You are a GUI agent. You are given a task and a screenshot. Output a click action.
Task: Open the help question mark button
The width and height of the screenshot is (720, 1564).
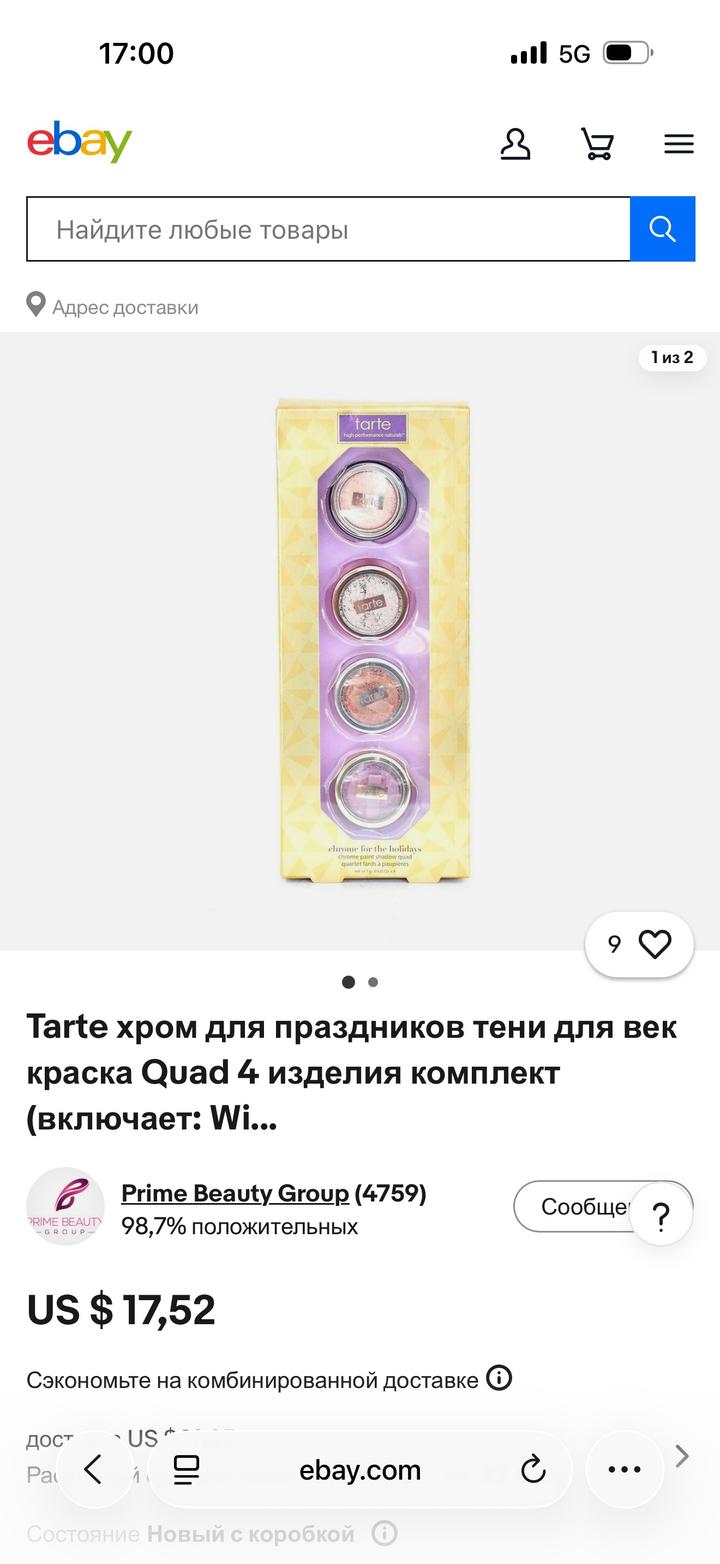(x=661, y=1217)
